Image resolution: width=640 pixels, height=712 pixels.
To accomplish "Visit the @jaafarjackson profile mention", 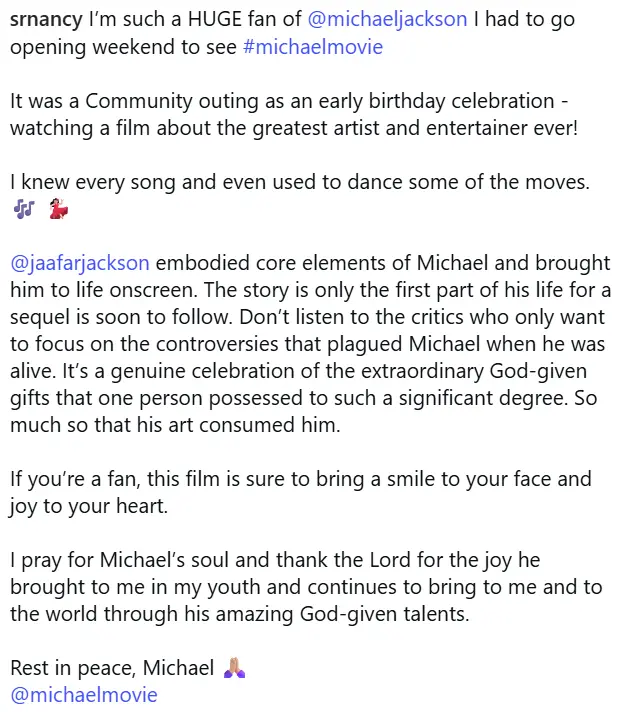I will pyautogui.click(x=80, y=264).
